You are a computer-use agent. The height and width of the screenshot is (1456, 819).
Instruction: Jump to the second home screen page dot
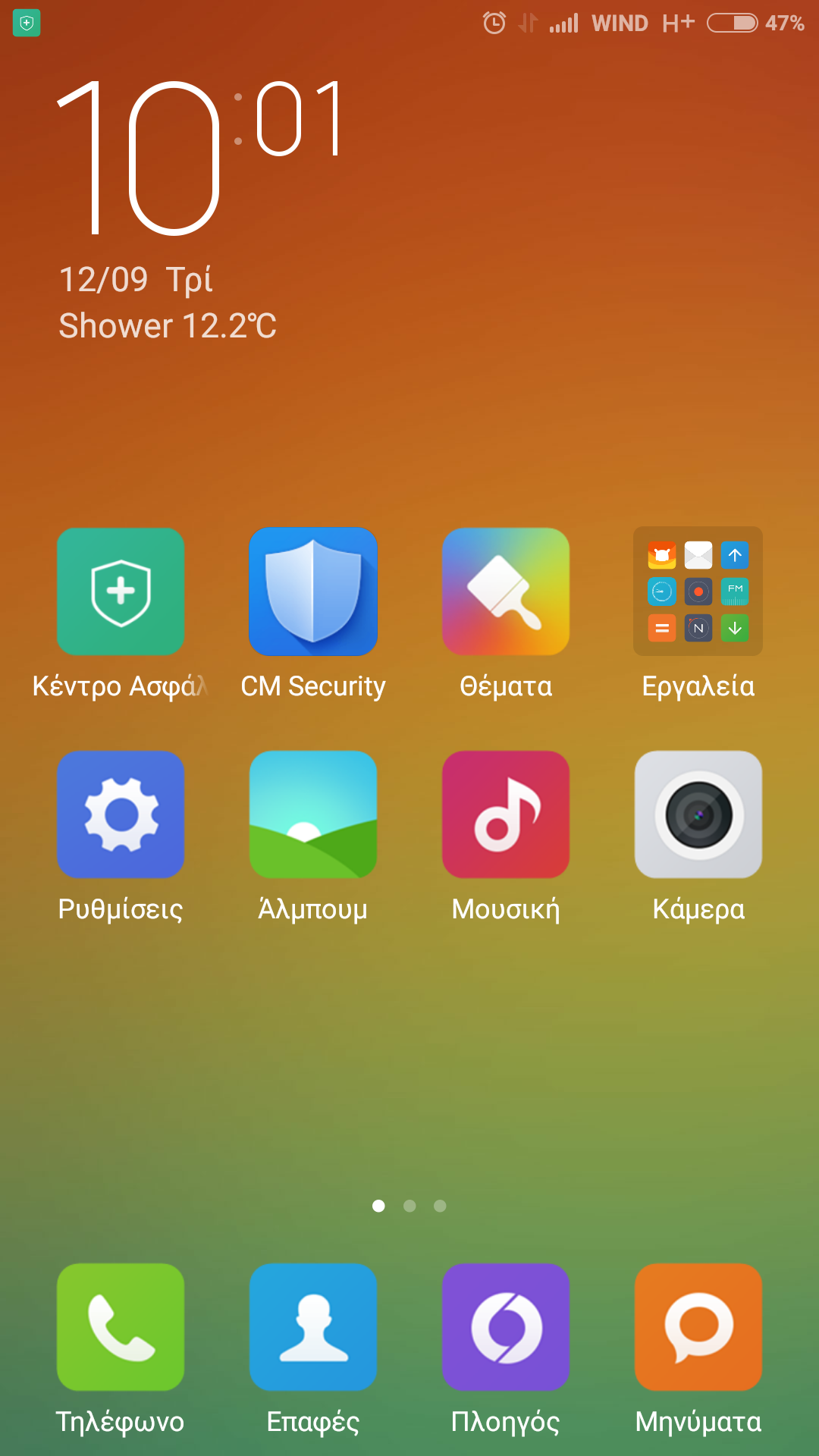[x=409, y=1206]
